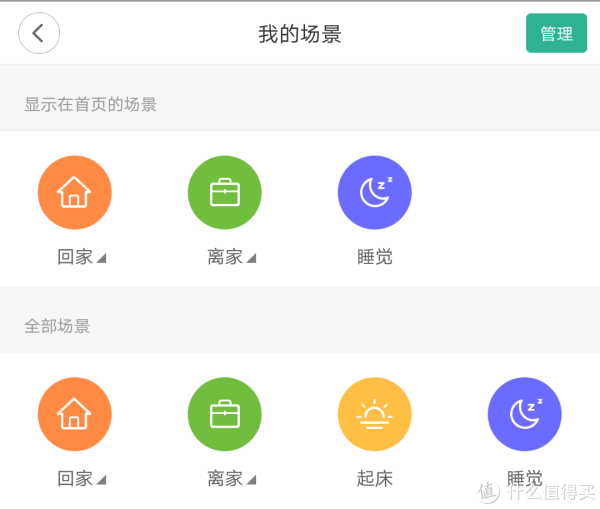600x509 pixels.
Task: Open the 管理 manage button
Action: click(556, 33)
